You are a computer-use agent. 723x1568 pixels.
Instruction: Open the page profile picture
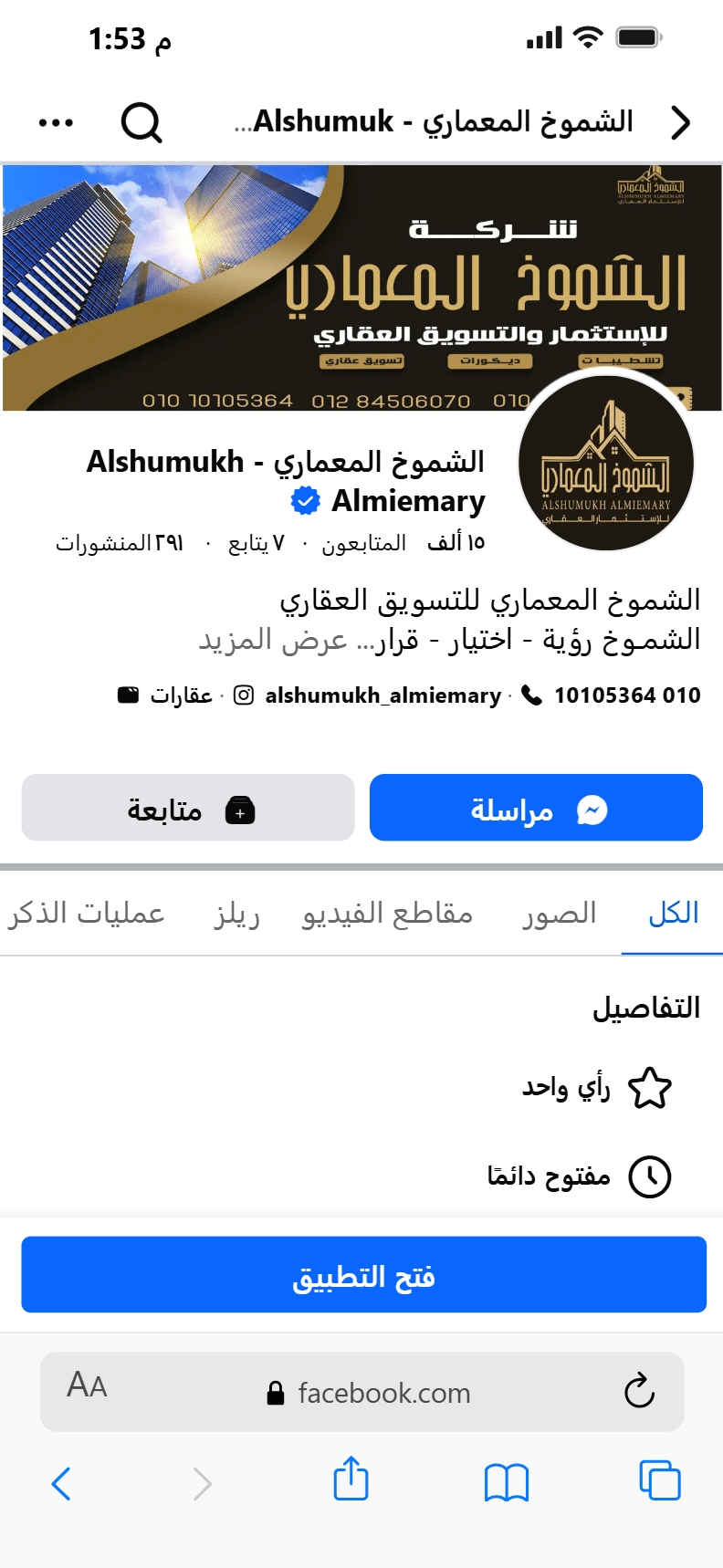click(606, 464)
